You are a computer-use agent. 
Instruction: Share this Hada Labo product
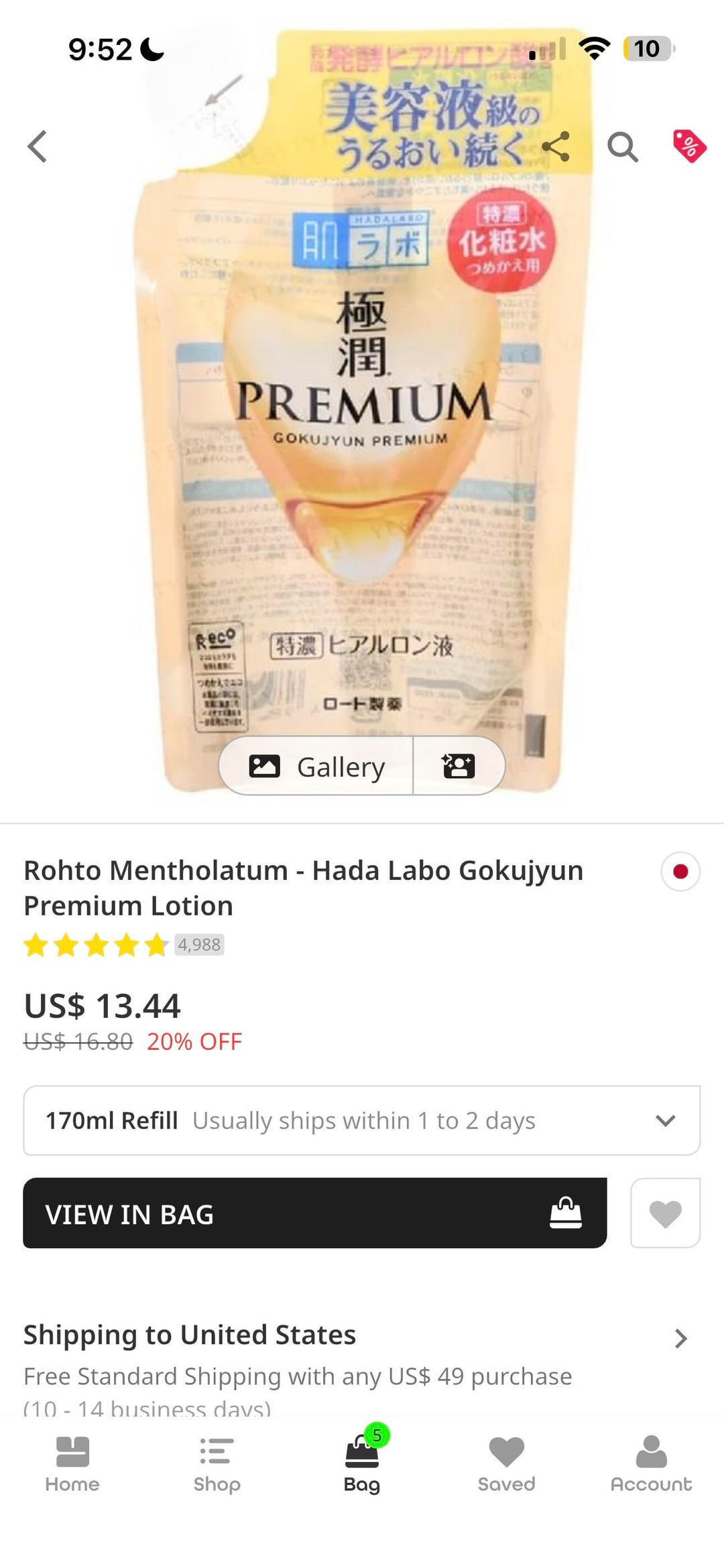pyautogui.click(x=556, y=146)
